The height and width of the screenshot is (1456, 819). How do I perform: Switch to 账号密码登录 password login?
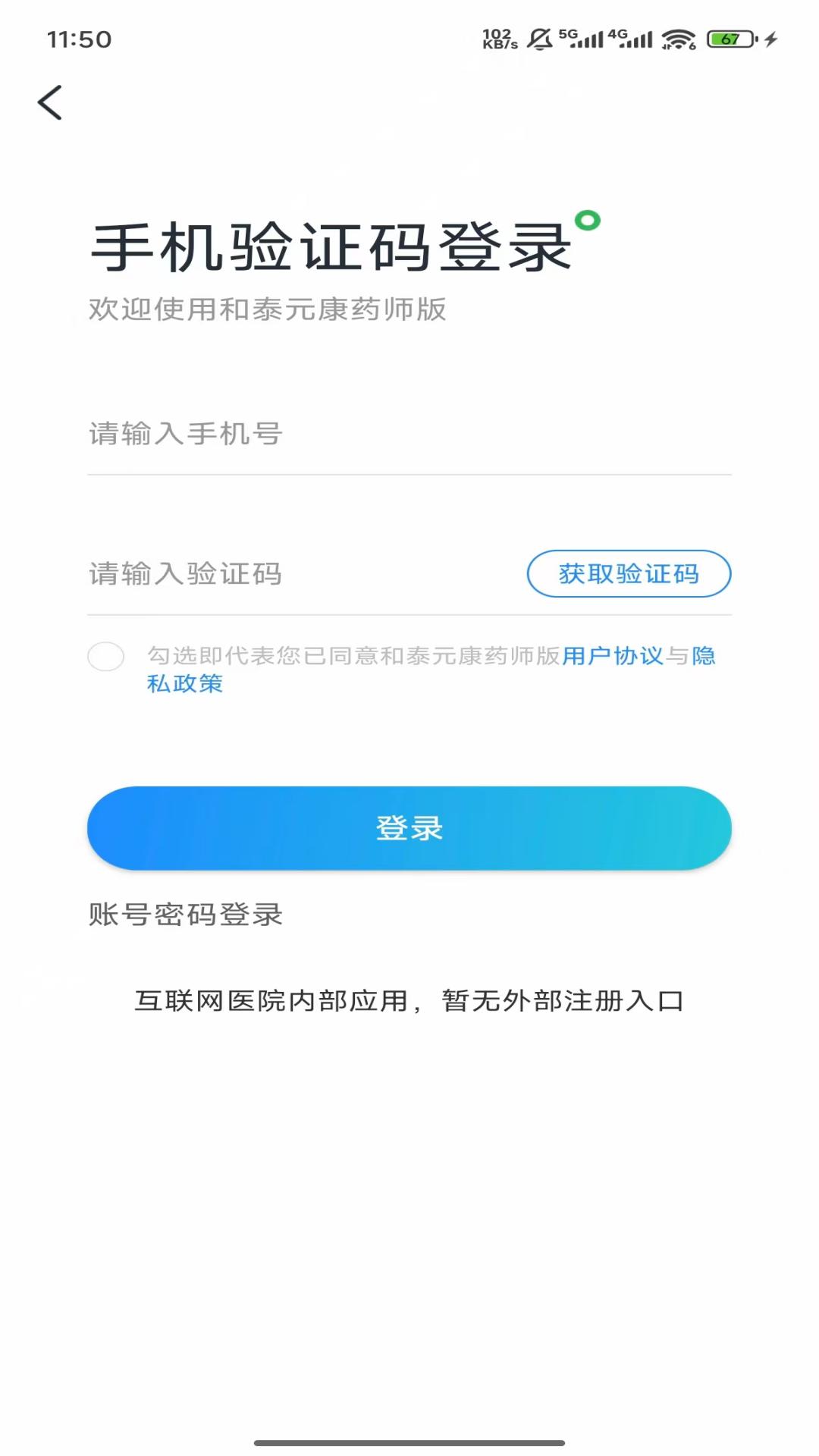(x=184, y=916)
